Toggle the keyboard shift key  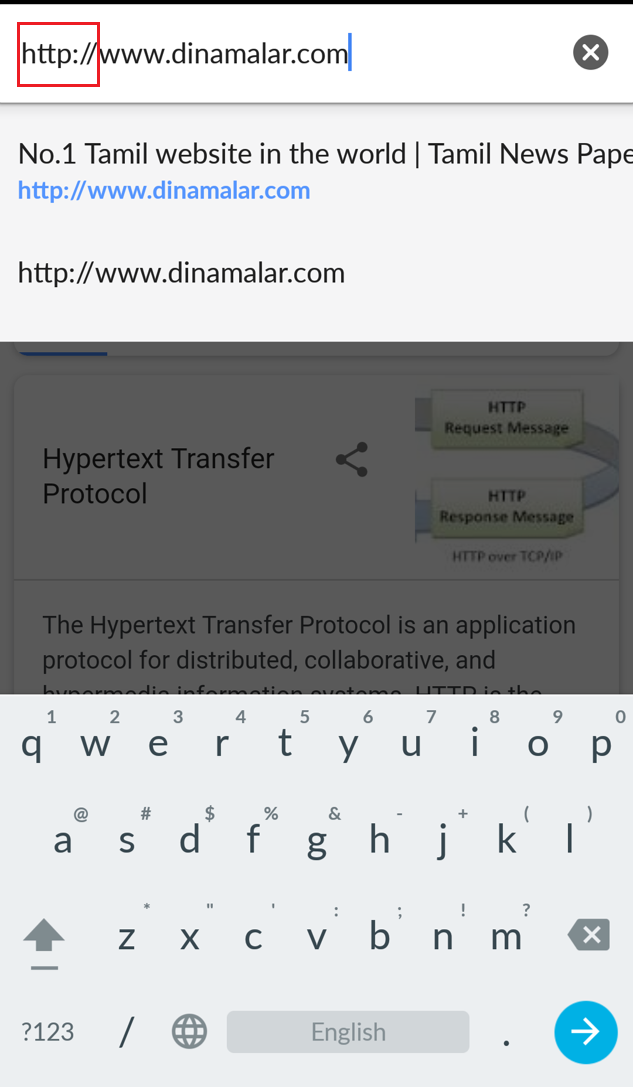[44, 938]
